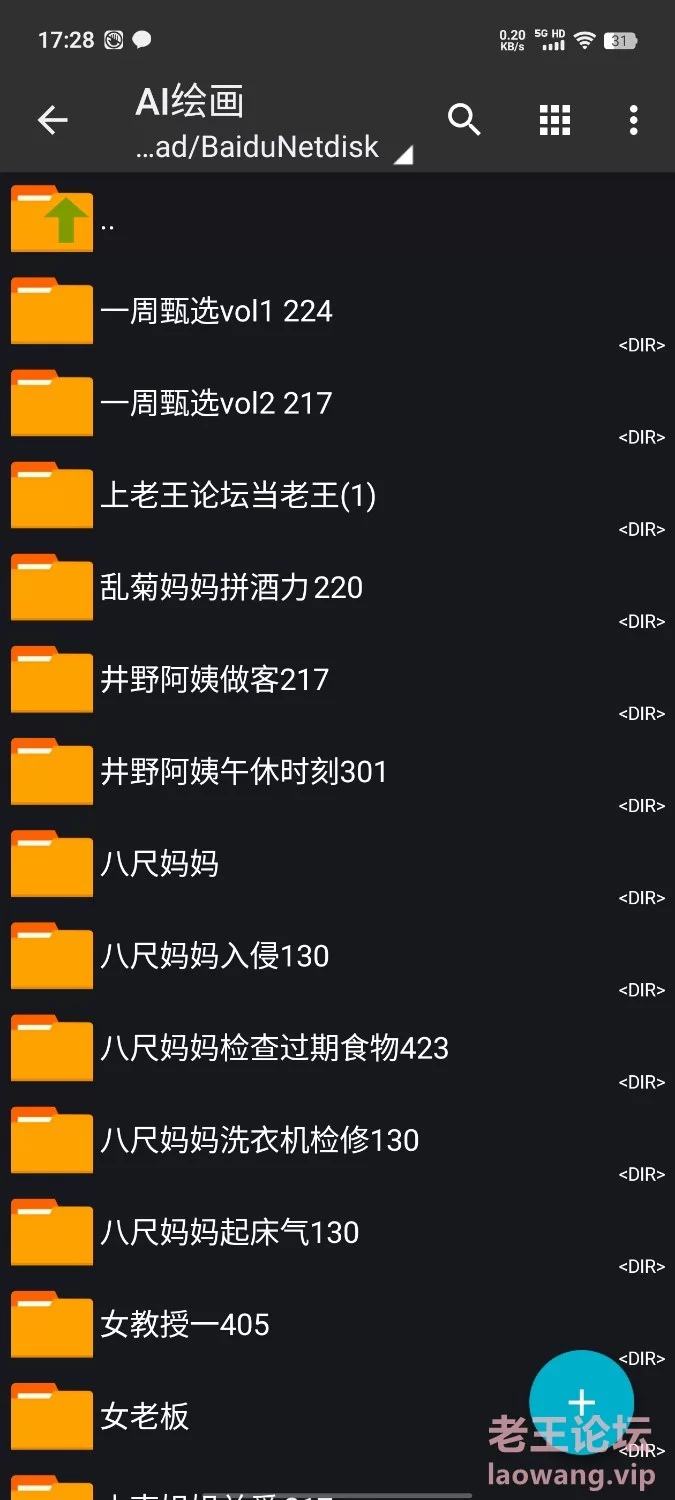The width and height of the screenshot is (675, 1500).
Task: Tap the plus floating action button
Action: pos(581,1402)
